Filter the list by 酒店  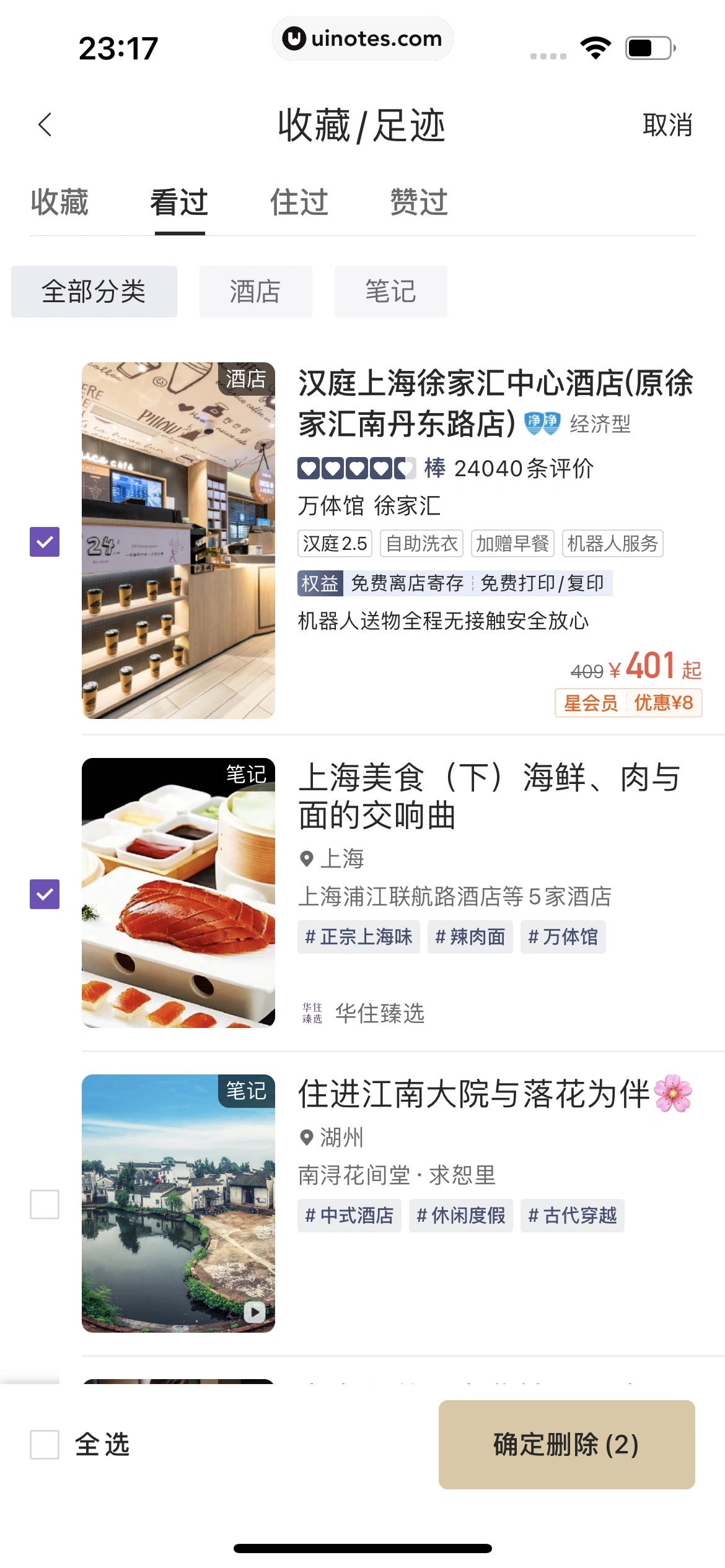click(x=255, y=292)
